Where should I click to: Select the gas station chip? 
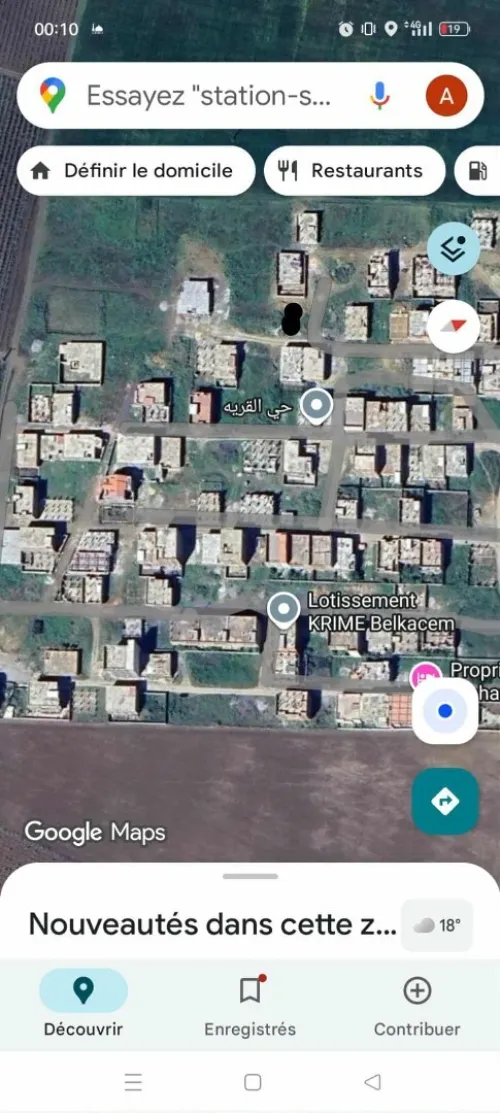(478, 170)
